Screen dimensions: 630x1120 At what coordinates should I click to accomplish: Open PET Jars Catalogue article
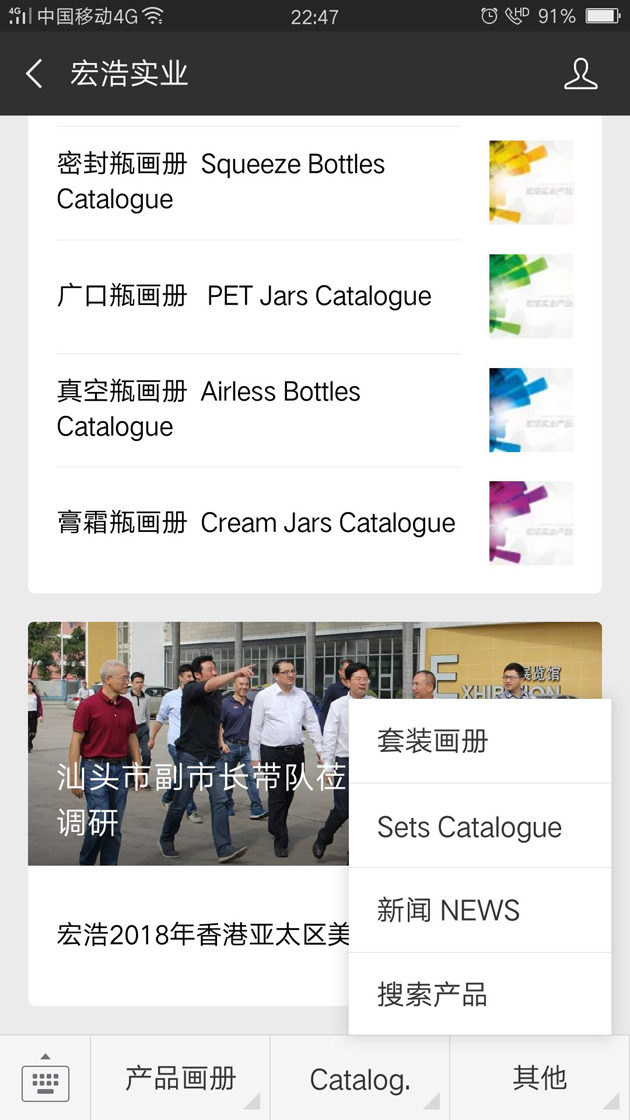tap(258, 296)
